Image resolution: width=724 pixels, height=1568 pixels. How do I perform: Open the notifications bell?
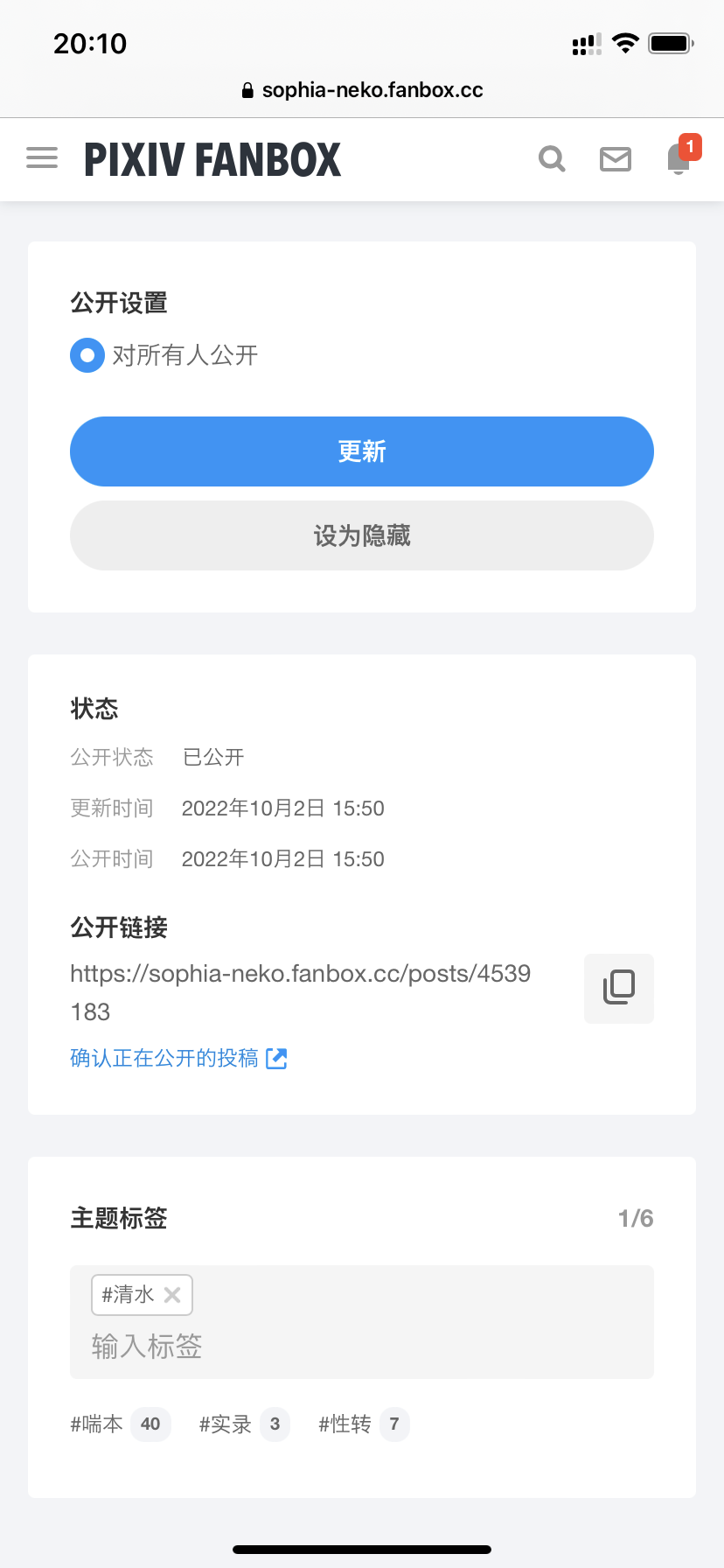pos(679,158)
